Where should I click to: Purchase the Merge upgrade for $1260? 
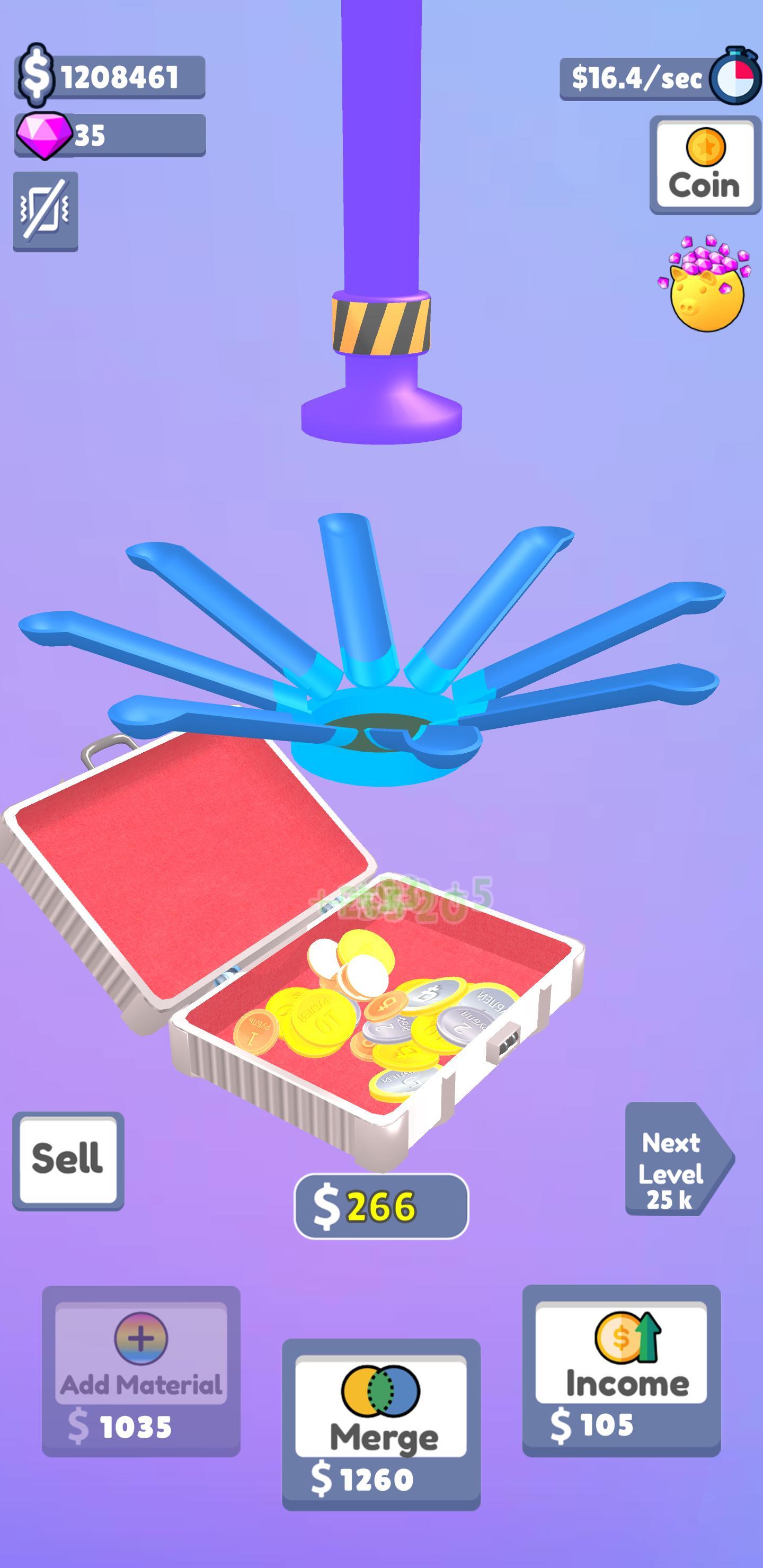pyautogui.click(x=381, y=1423)
